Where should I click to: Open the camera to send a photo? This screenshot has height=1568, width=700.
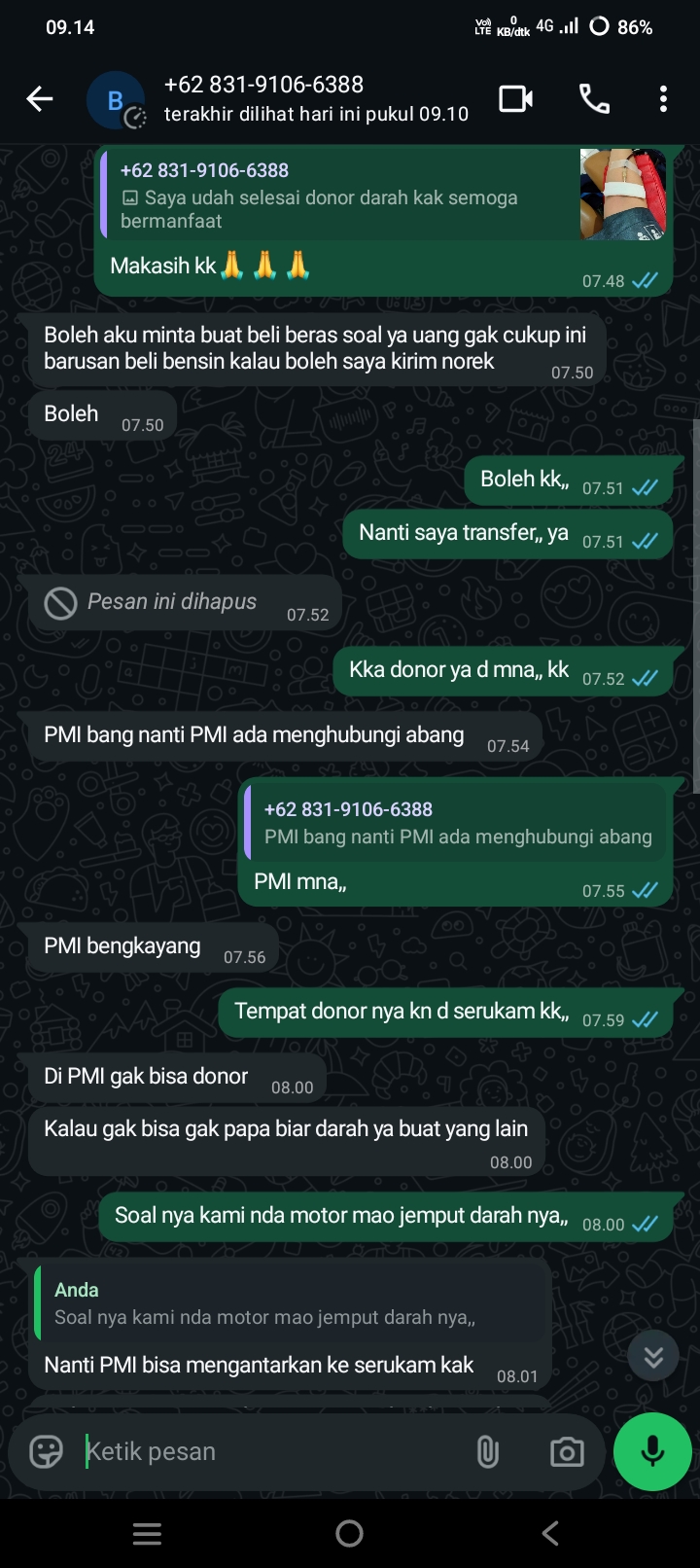(567, 1452)
